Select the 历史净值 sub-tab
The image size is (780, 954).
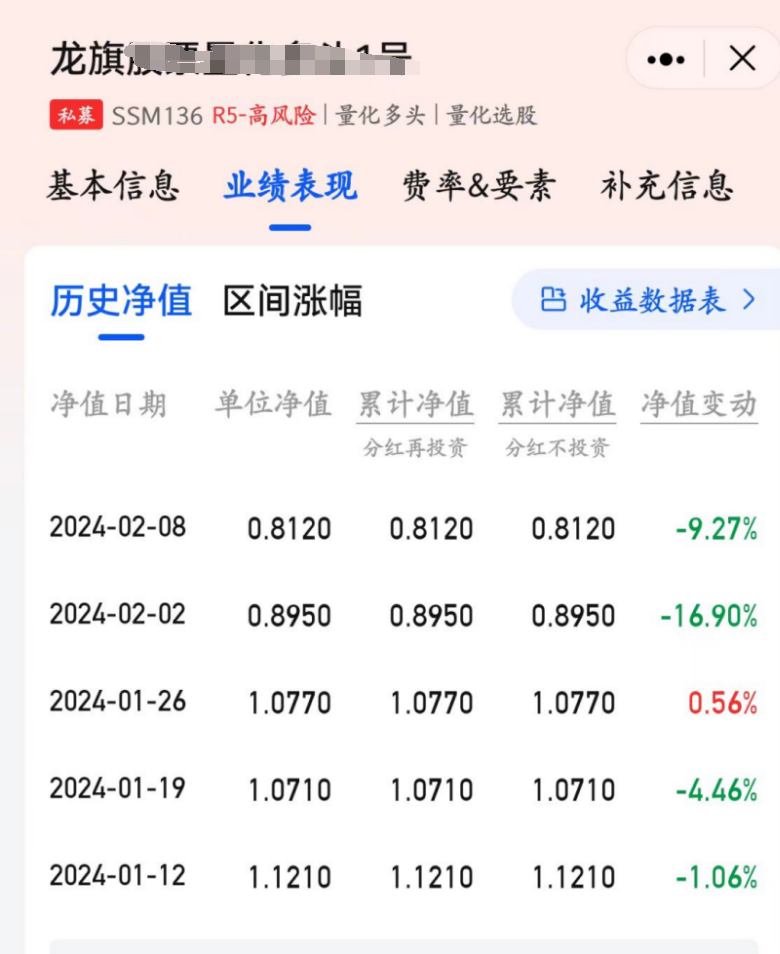pos(121,301)
